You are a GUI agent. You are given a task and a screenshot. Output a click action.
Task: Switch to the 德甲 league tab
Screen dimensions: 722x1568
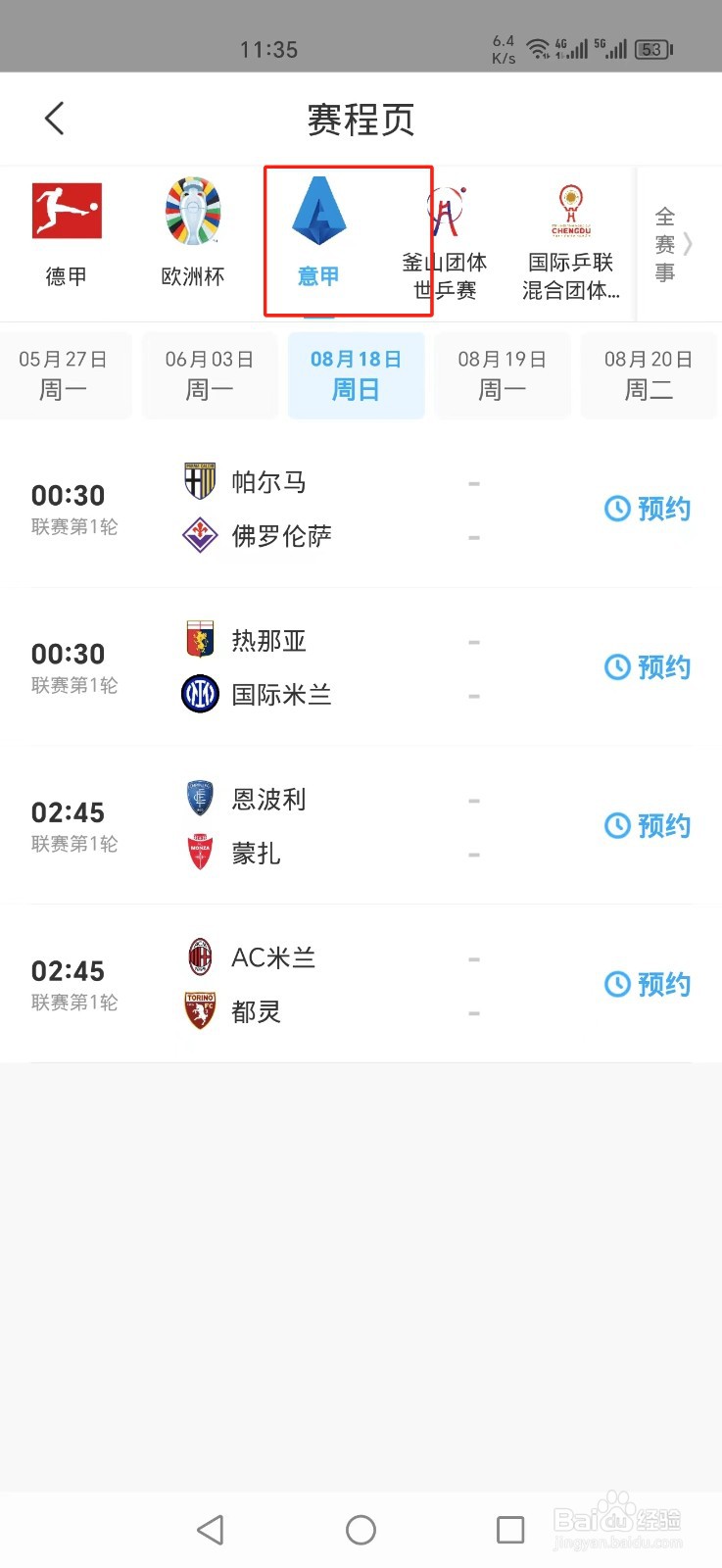click(x=66, y=235)
